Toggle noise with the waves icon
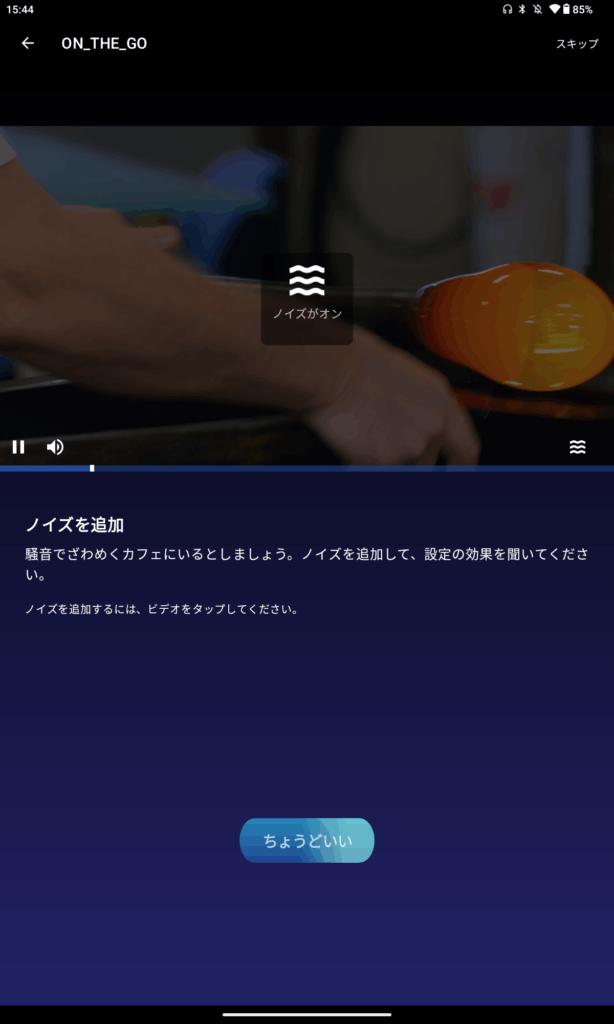The height and width of the screenshot is (1024, 614). tap(577, 447)
